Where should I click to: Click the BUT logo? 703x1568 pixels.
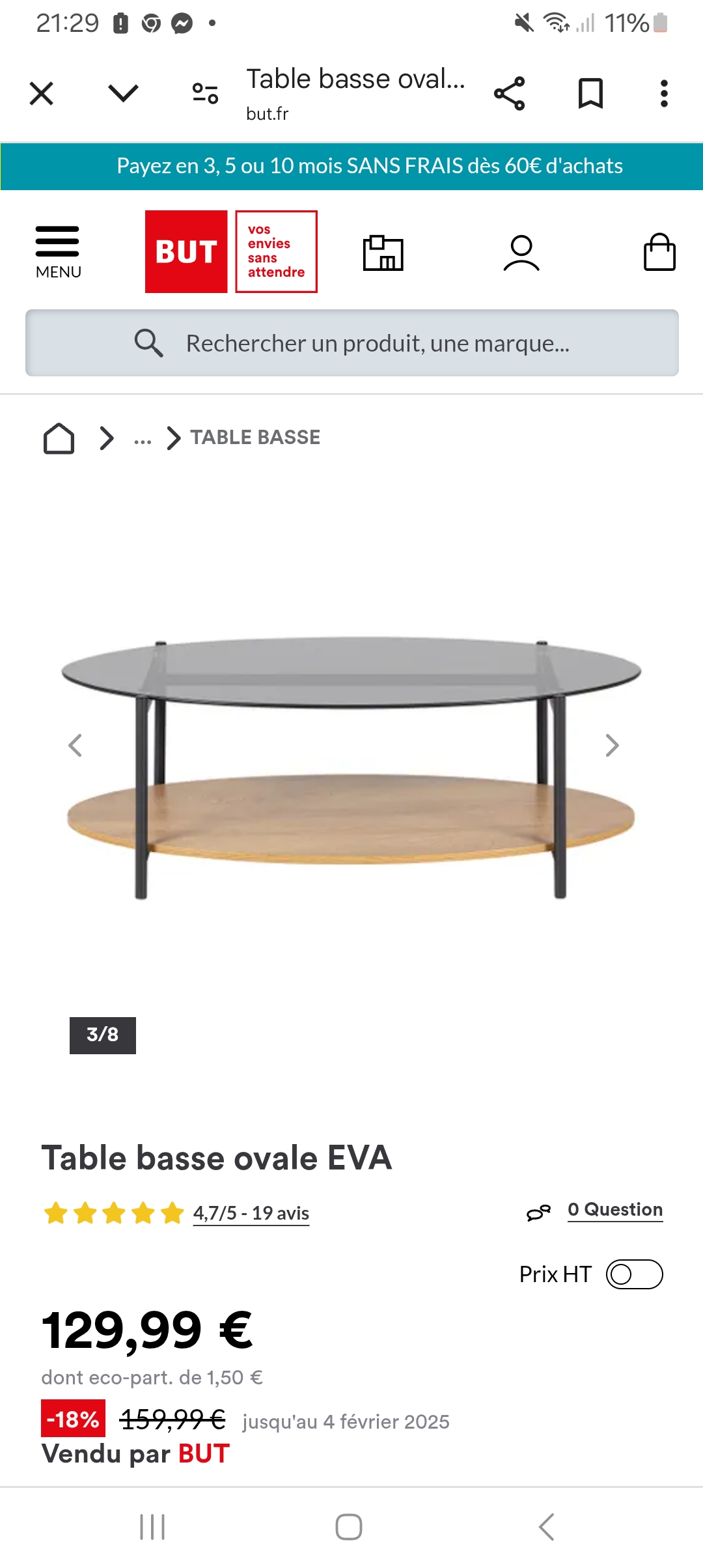(x=186, y=251)
